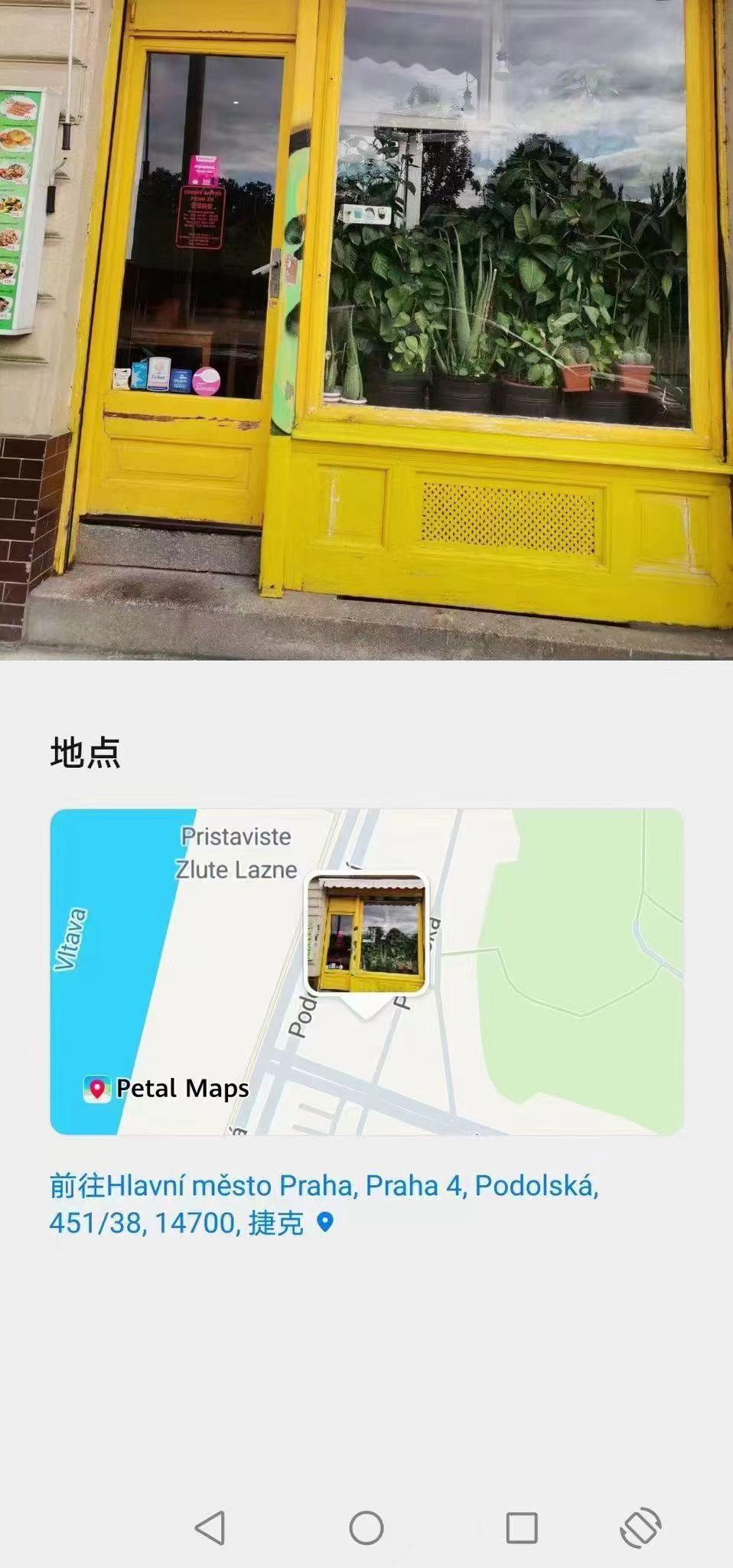Tap the screen rotation icon

[x=640, y=1527]
